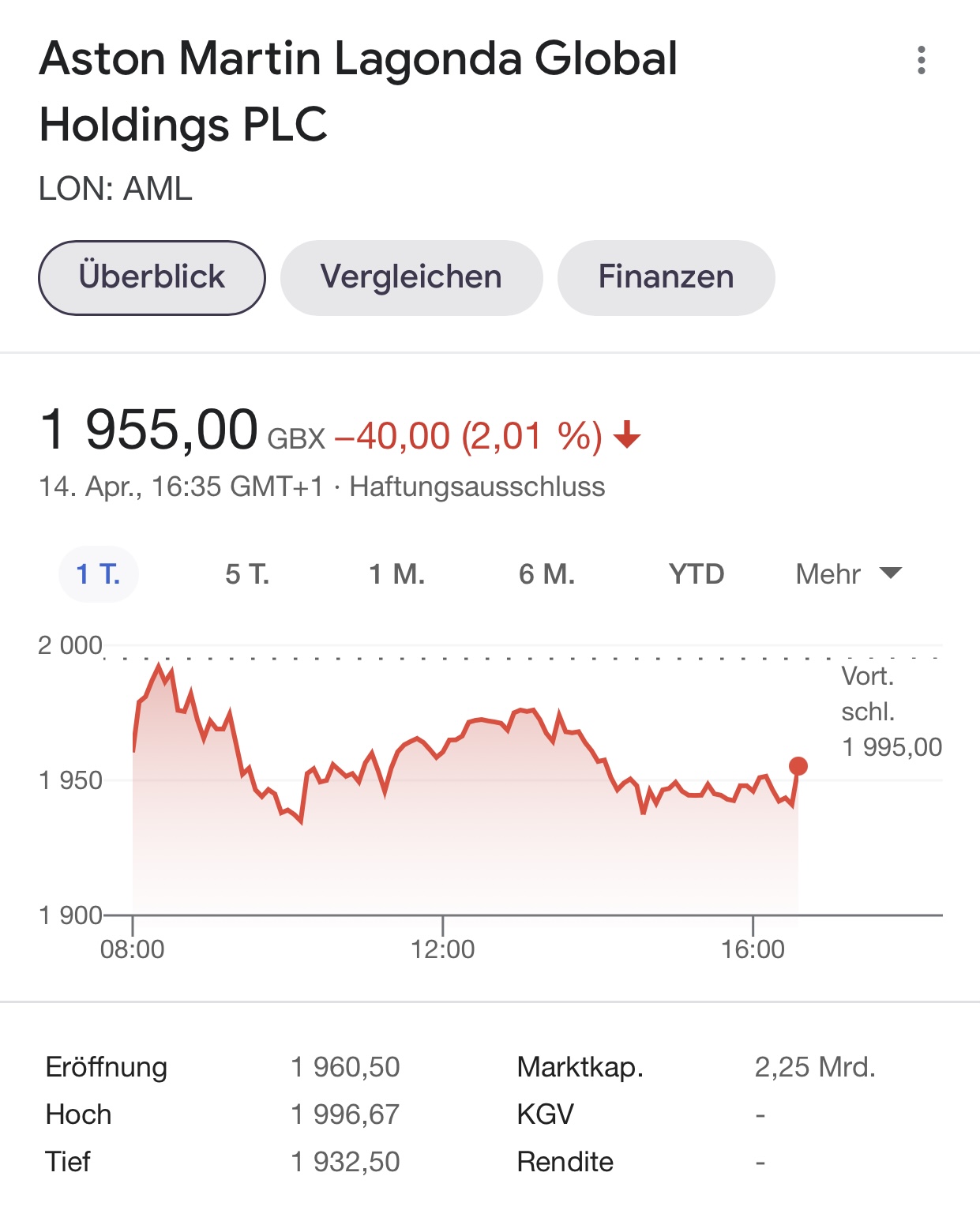980x1210 pixels.
Task: Expand the Mehr range dropdown
Action: 848,573
